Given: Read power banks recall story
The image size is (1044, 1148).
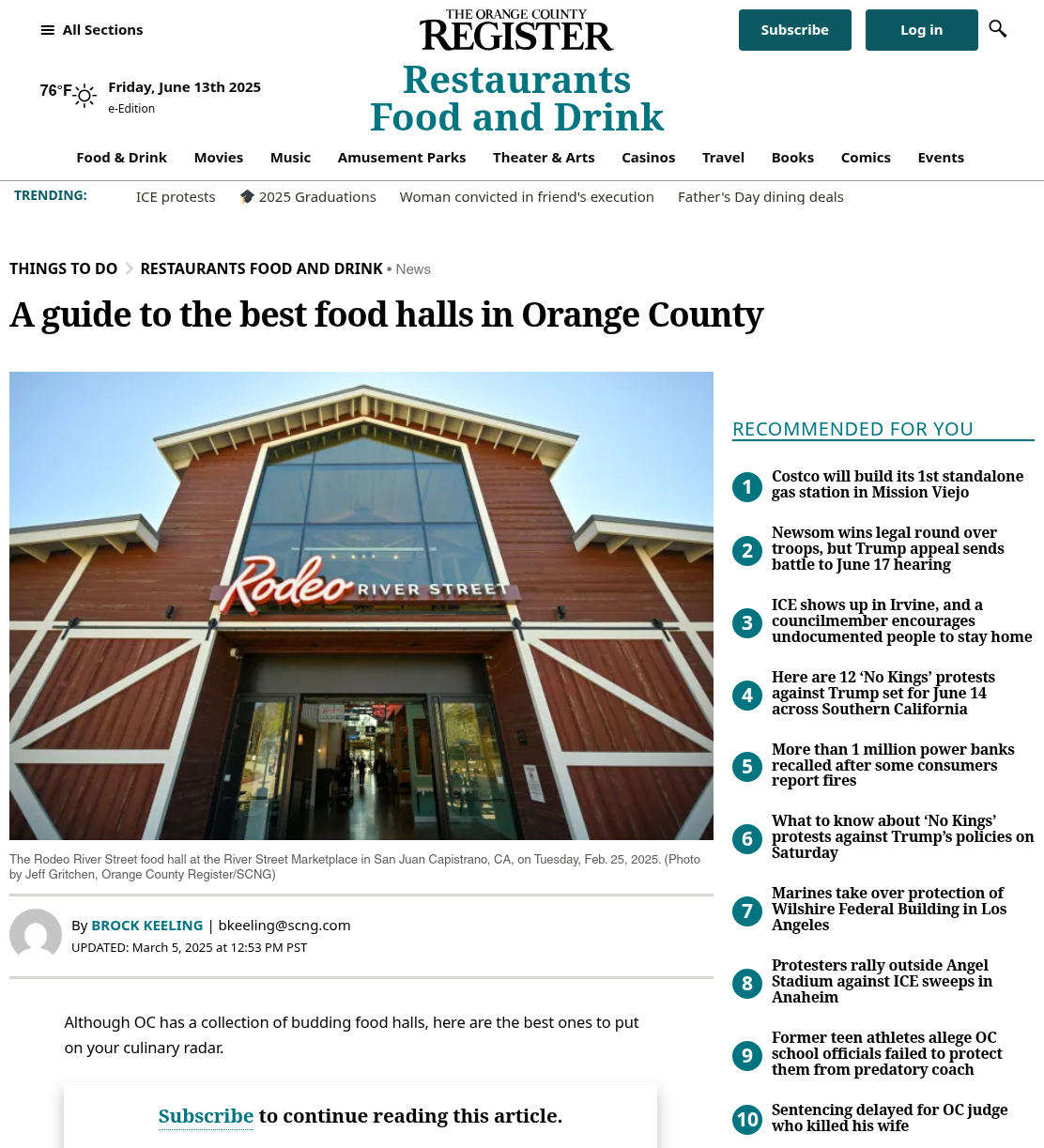Looking at the screenshot, I should click(x=893, y=765).
